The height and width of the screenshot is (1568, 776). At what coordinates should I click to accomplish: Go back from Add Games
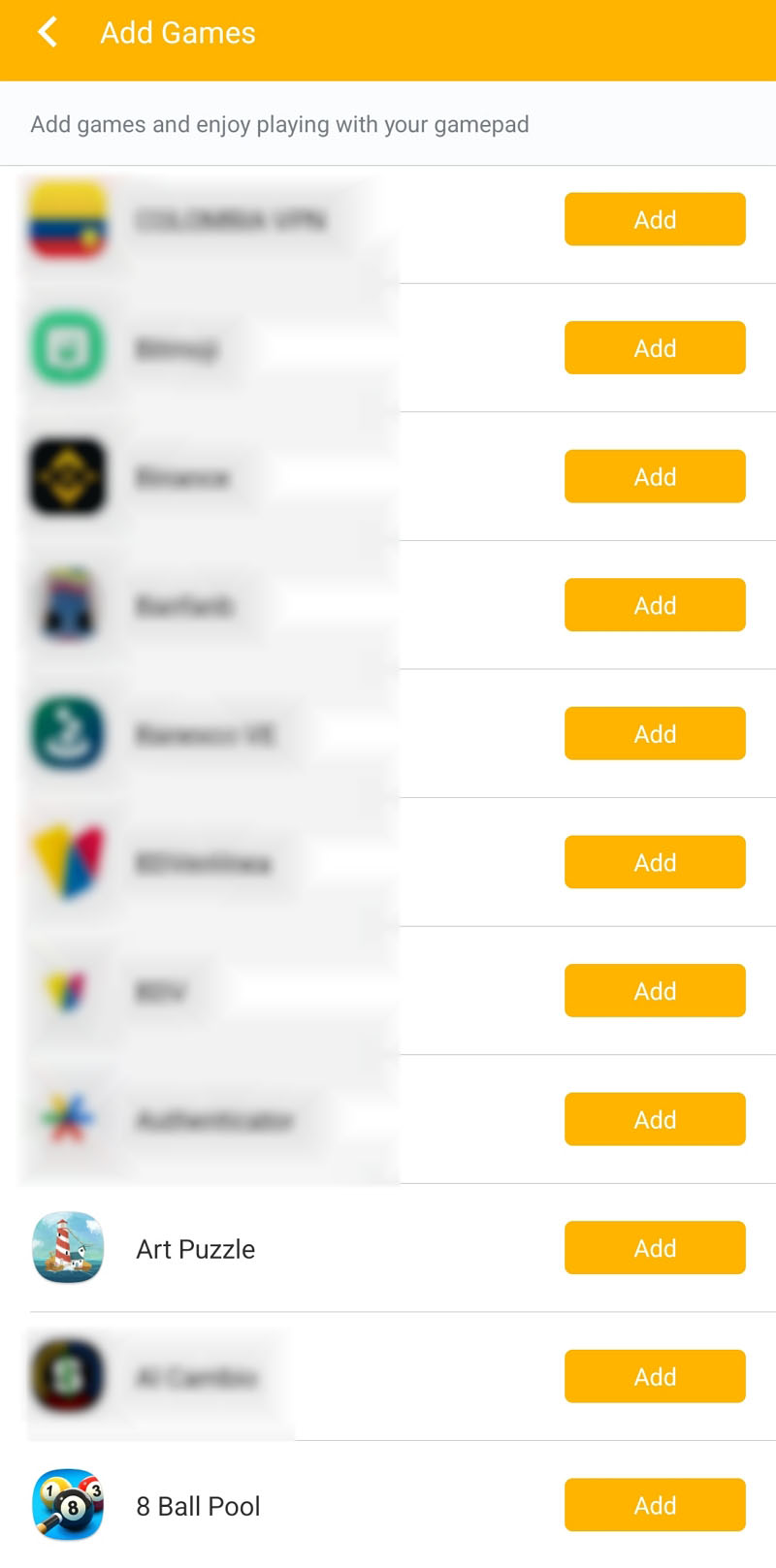[48, 32]
